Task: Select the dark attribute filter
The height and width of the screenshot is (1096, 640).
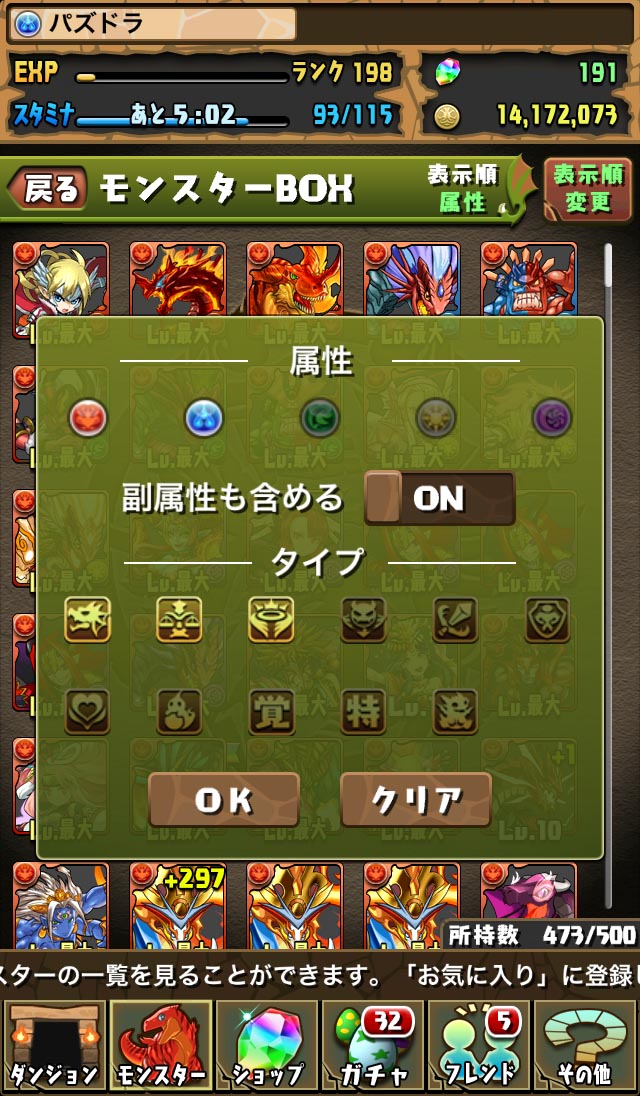Action: pyautogui.click(x=551, y=418)
